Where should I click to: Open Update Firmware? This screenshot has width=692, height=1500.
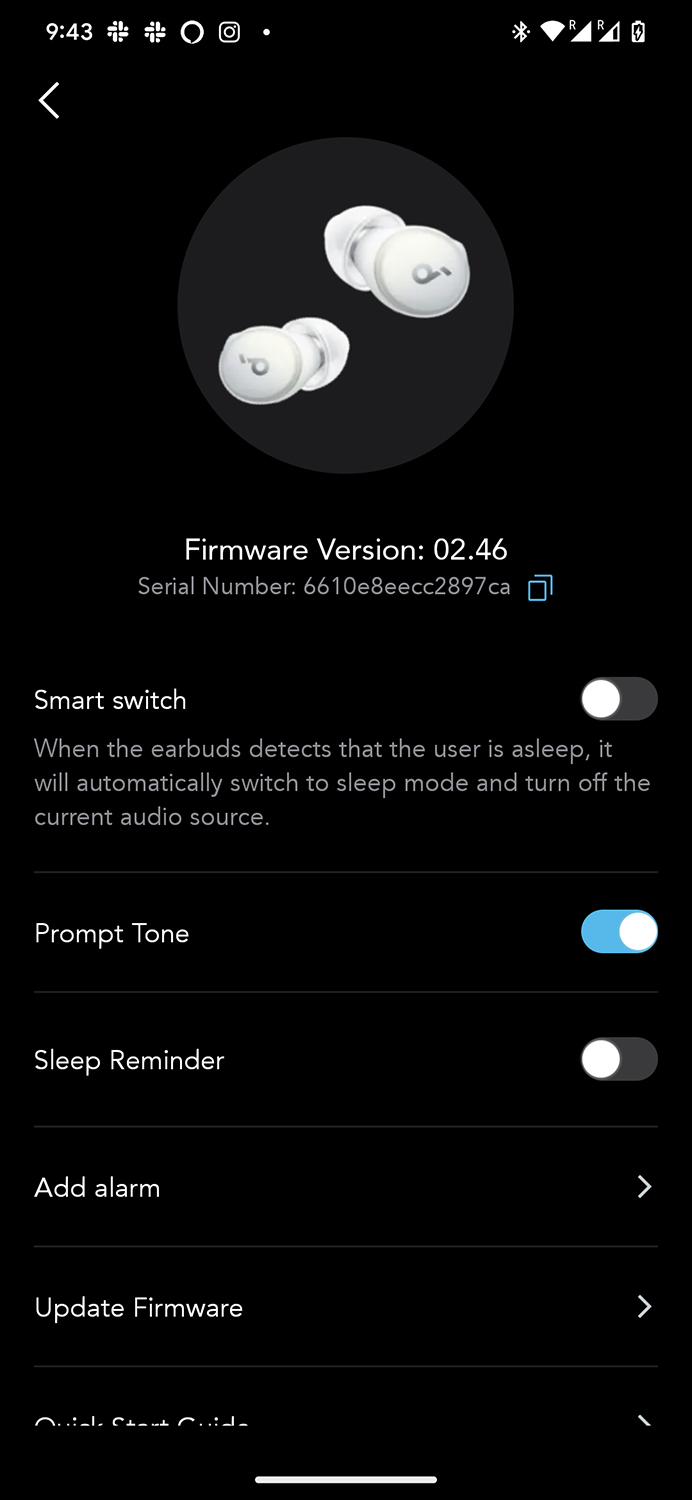point(346,1307)
